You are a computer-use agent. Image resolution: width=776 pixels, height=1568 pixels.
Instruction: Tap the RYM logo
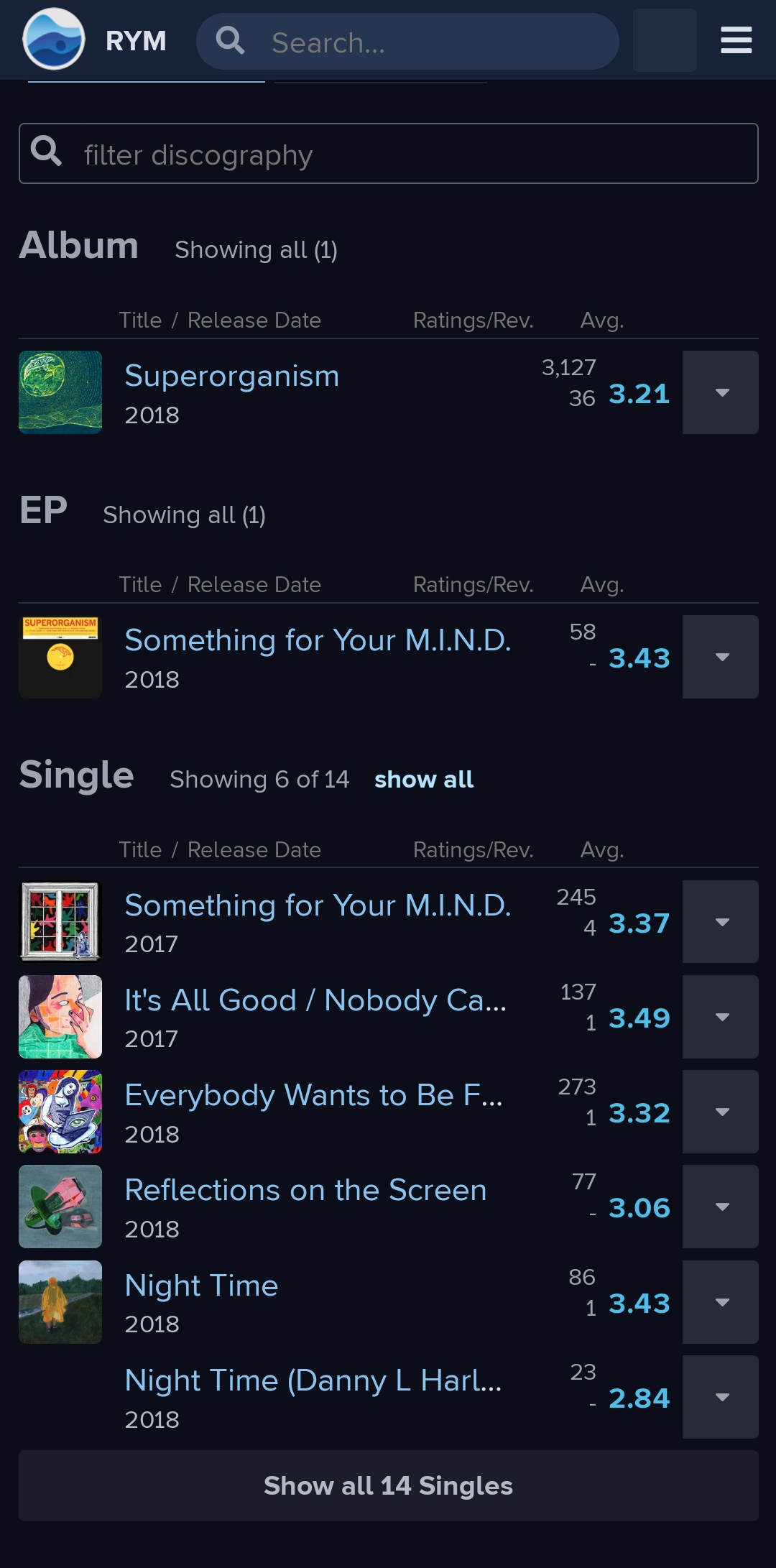(54, 40)
